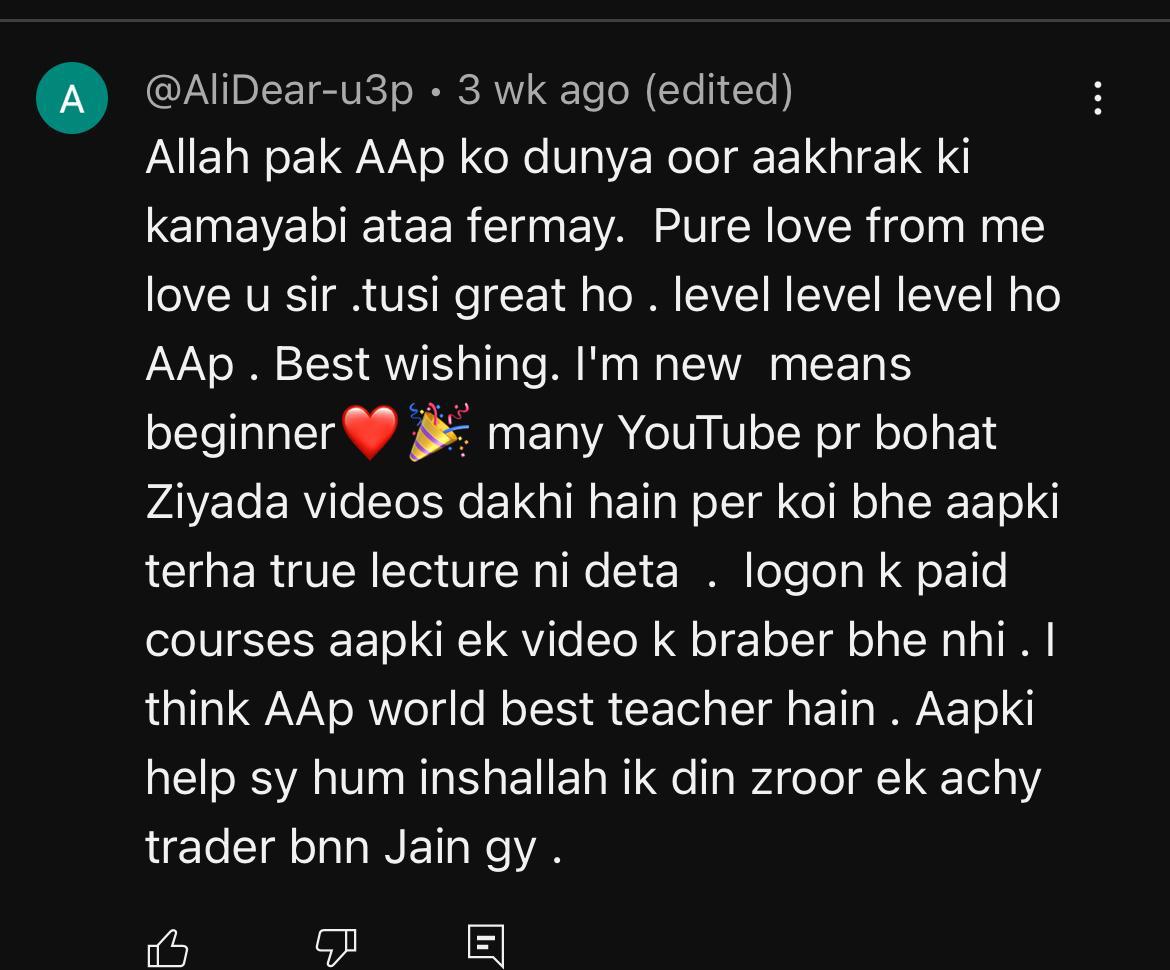Viewport: 1170px width, 970px height.
Task: Open the commenter's profile avatar
Action: [x=72, y=98]
